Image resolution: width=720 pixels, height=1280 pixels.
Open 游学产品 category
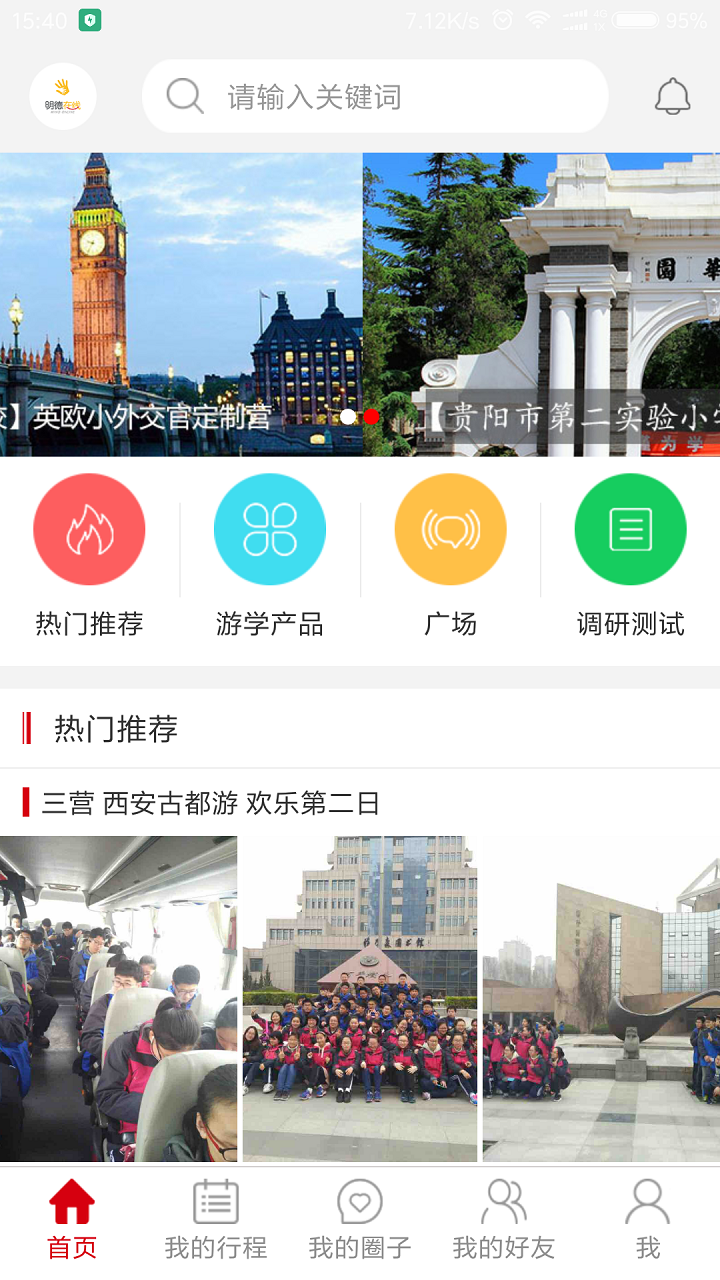click(270, 556)
